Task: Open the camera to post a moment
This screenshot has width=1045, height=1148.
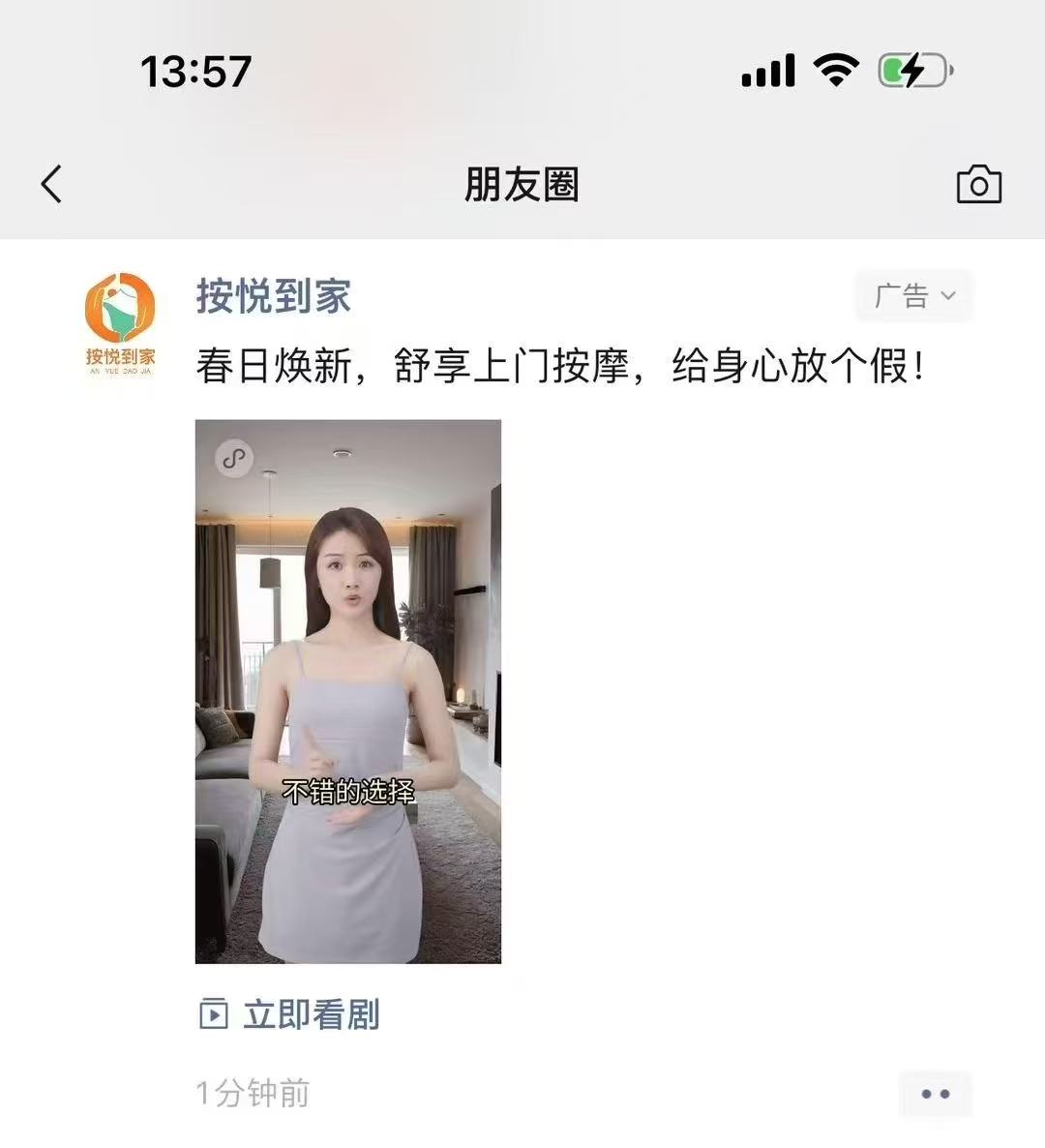Action: 978,184
